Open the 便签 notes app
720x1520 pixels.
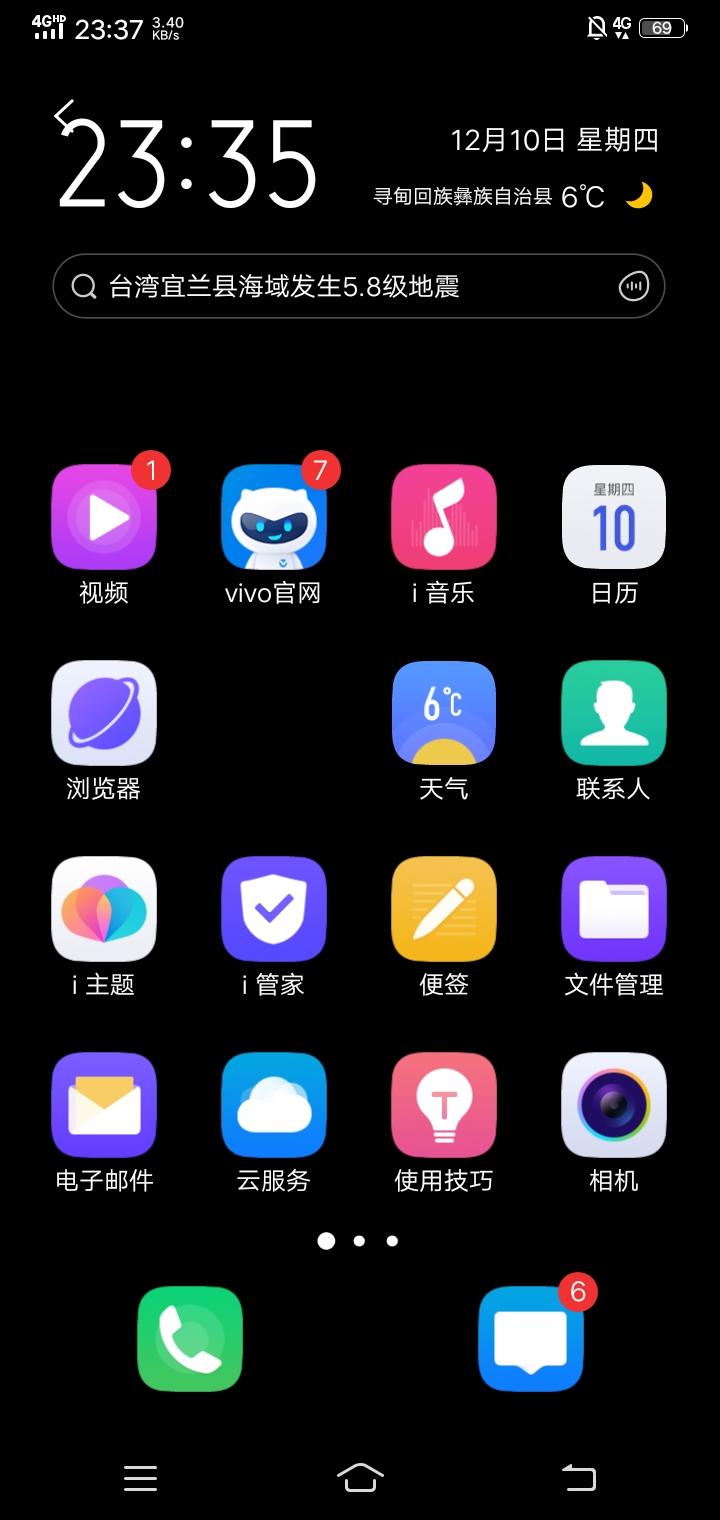444,909
